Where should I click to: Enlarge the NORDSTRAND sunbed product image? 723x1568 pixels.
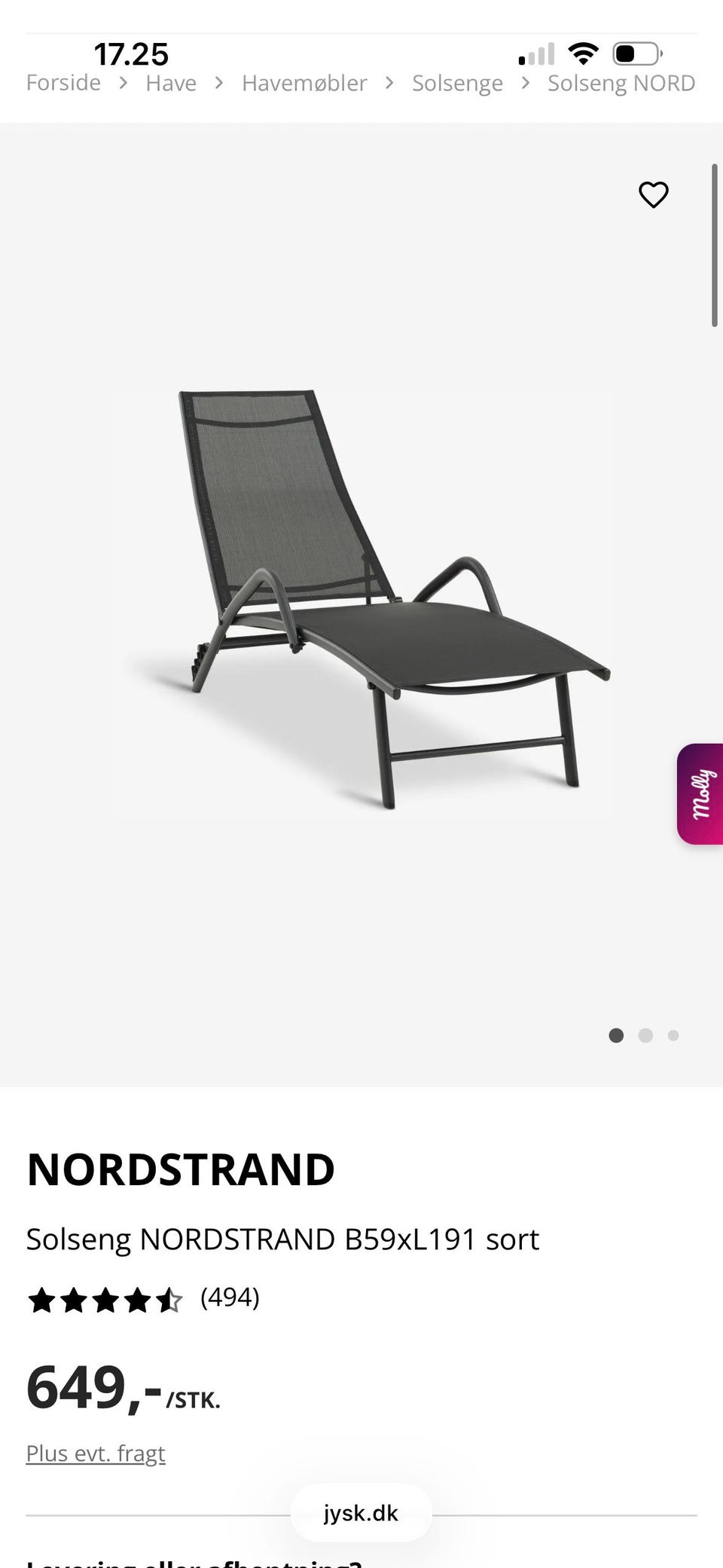pyautogui.click(x=362, y=601)
